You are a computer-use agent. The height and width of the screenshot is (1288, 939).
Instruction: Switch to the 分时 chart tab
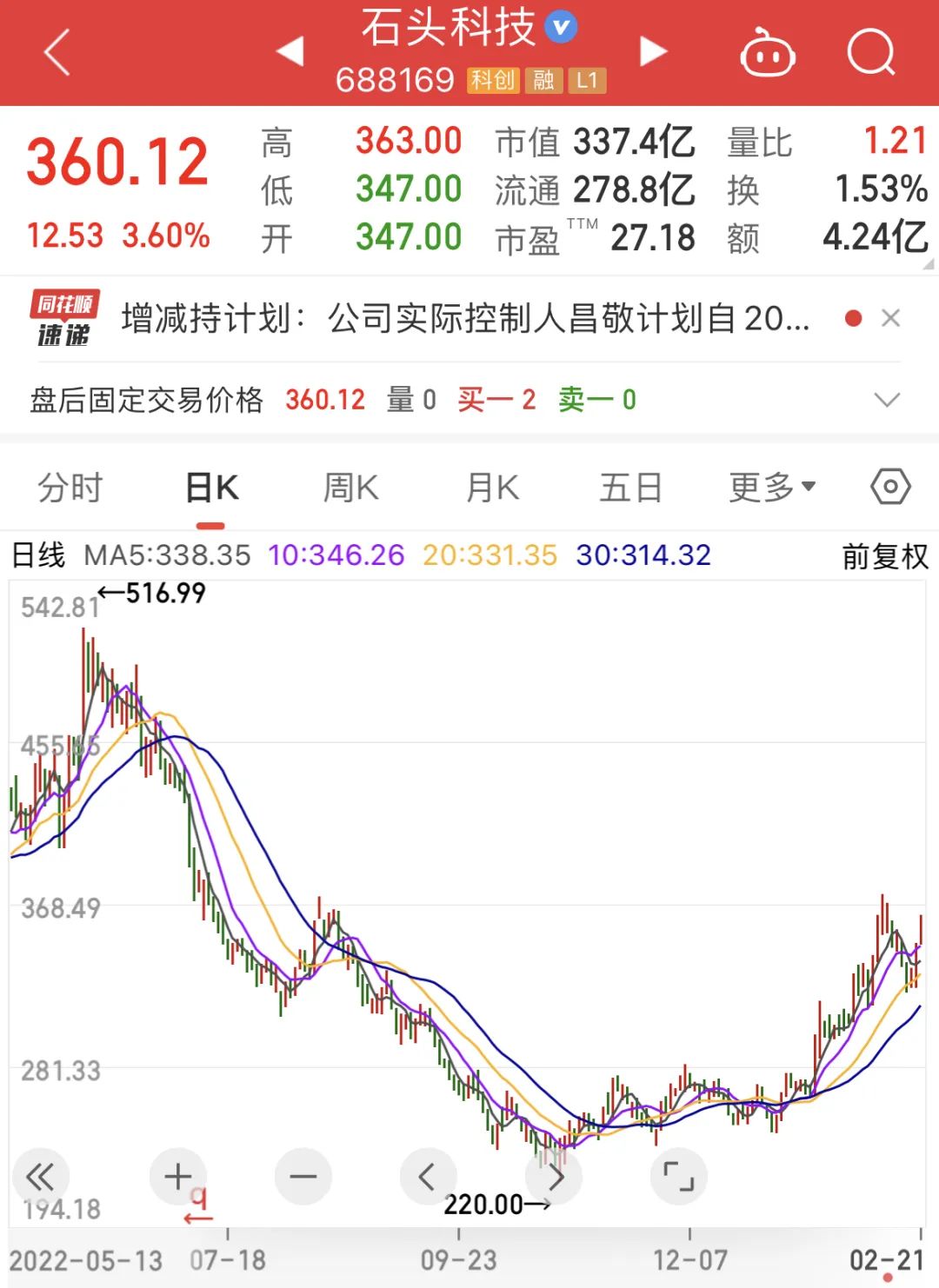(x=70, y=488)
